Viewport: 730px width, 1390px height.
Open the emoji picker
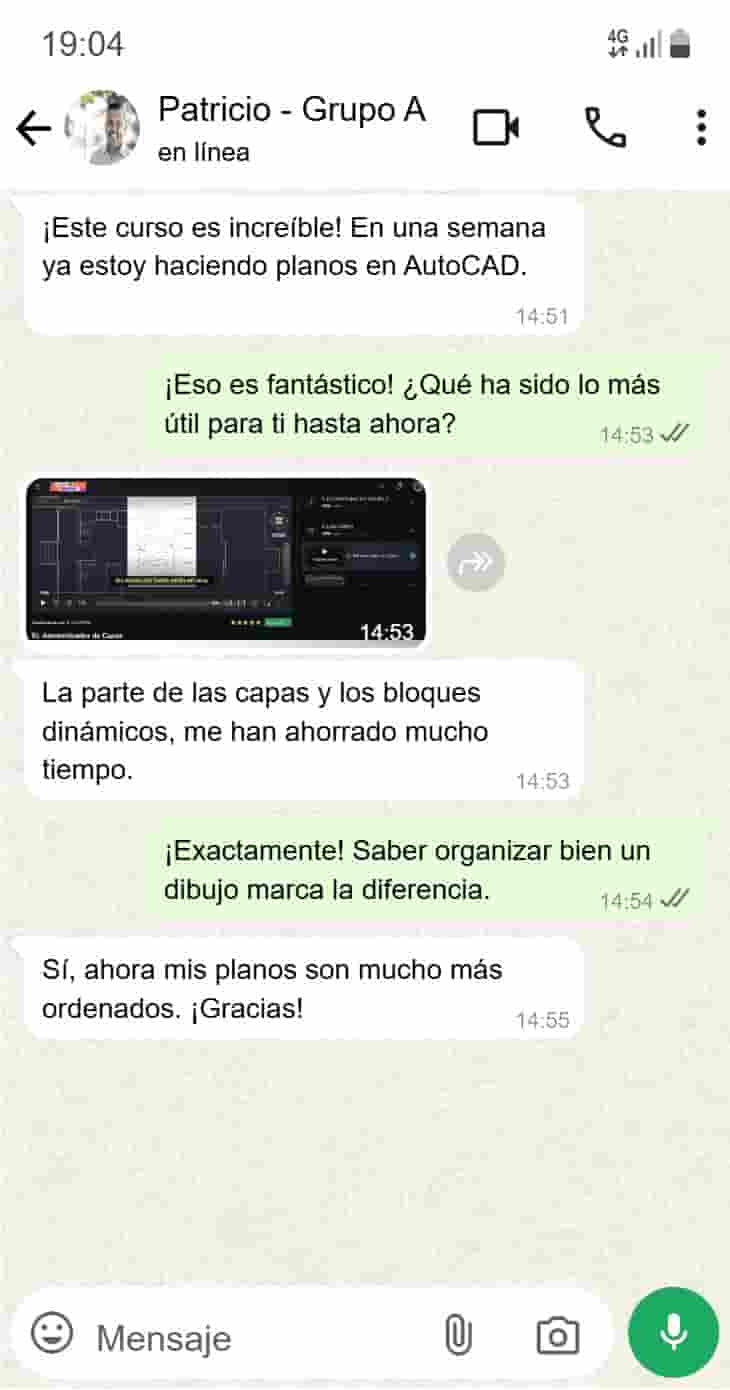point(52,1333)
